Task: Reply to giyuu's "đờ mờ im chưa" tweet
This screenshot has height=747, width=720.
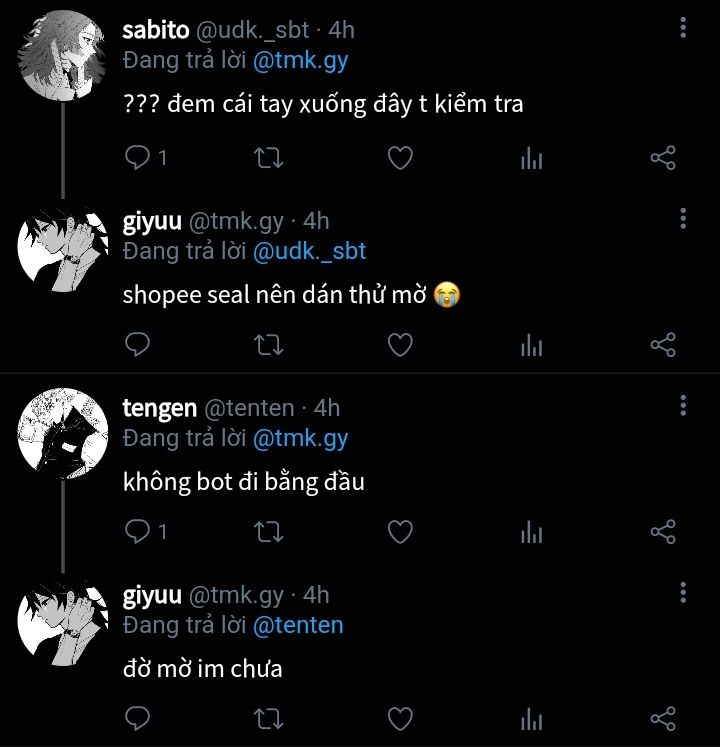Action: pos(138,718)
